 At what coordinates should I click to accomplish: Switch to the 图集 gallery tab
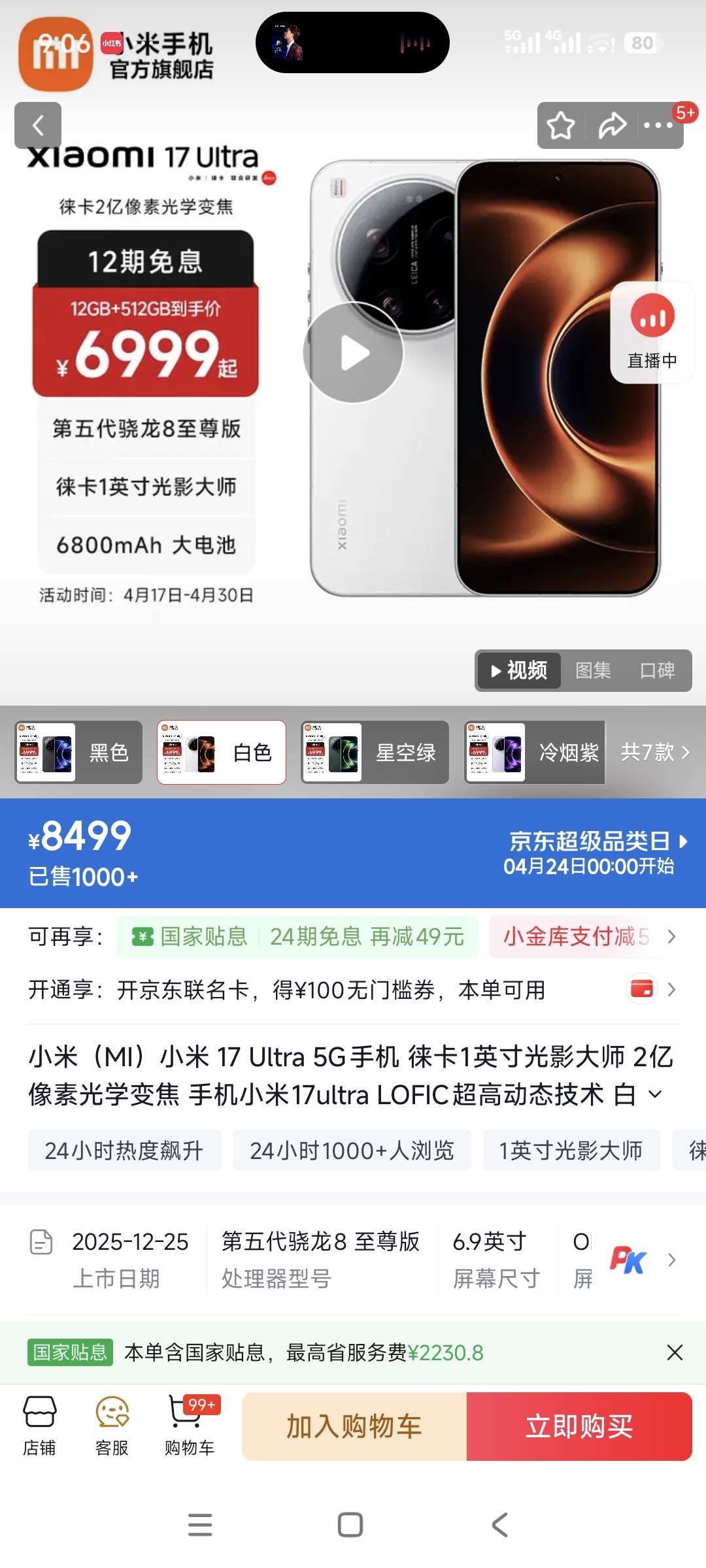(x=593, y=670)
